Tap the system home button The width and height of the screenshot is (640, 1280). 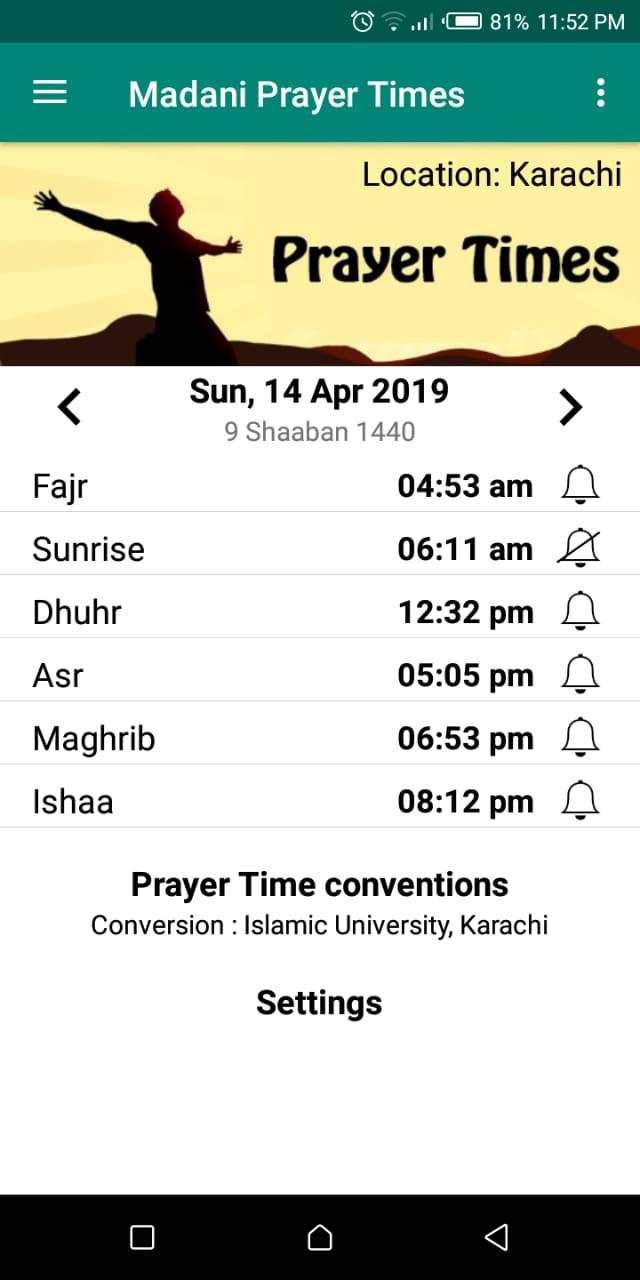pos(320,1237)
